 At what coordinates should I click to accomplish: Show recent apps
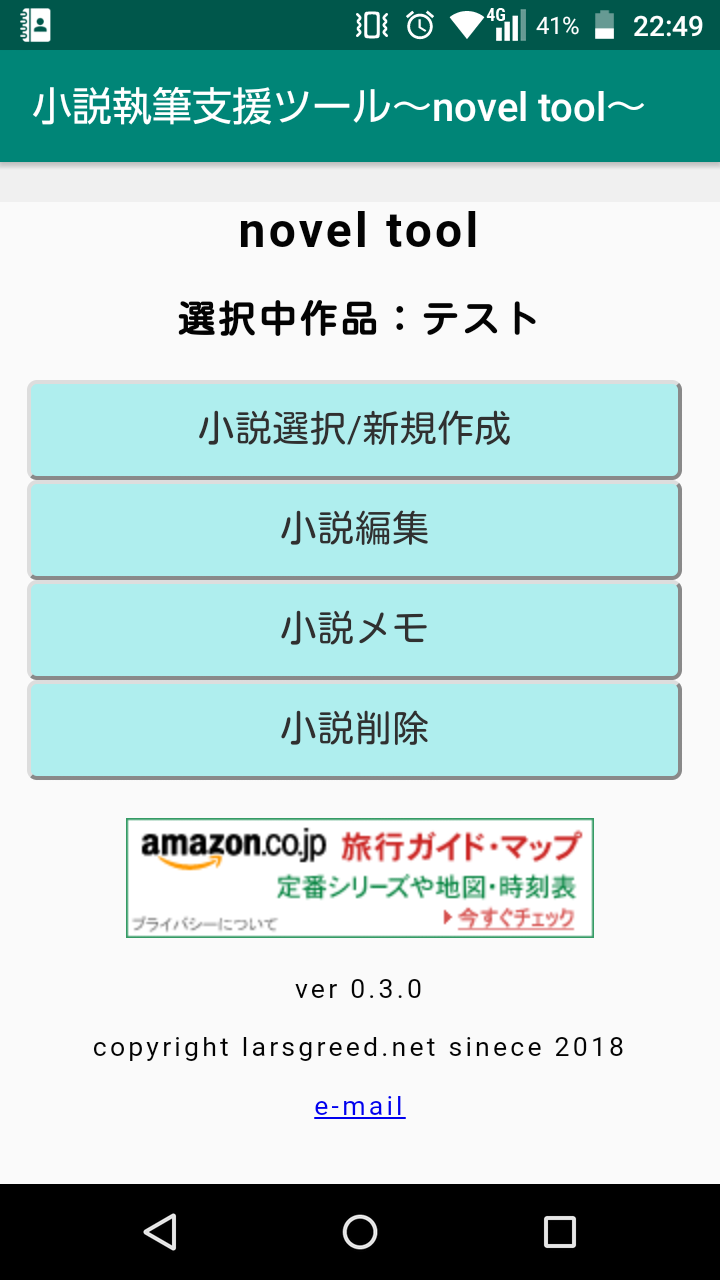click(x=560, y=1231)
